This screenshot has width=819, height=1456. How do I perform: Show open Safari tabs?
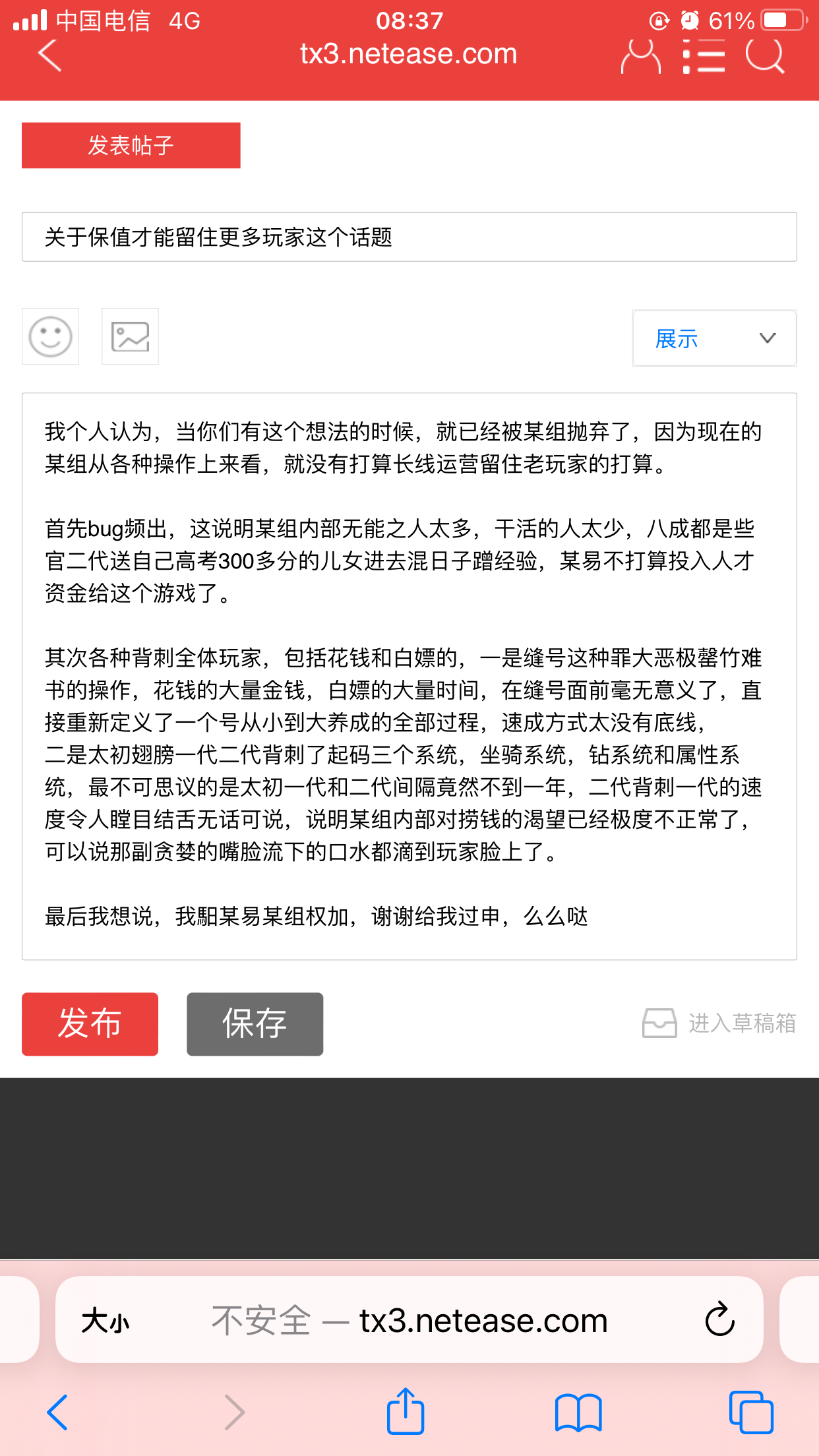coord(751,1412)
